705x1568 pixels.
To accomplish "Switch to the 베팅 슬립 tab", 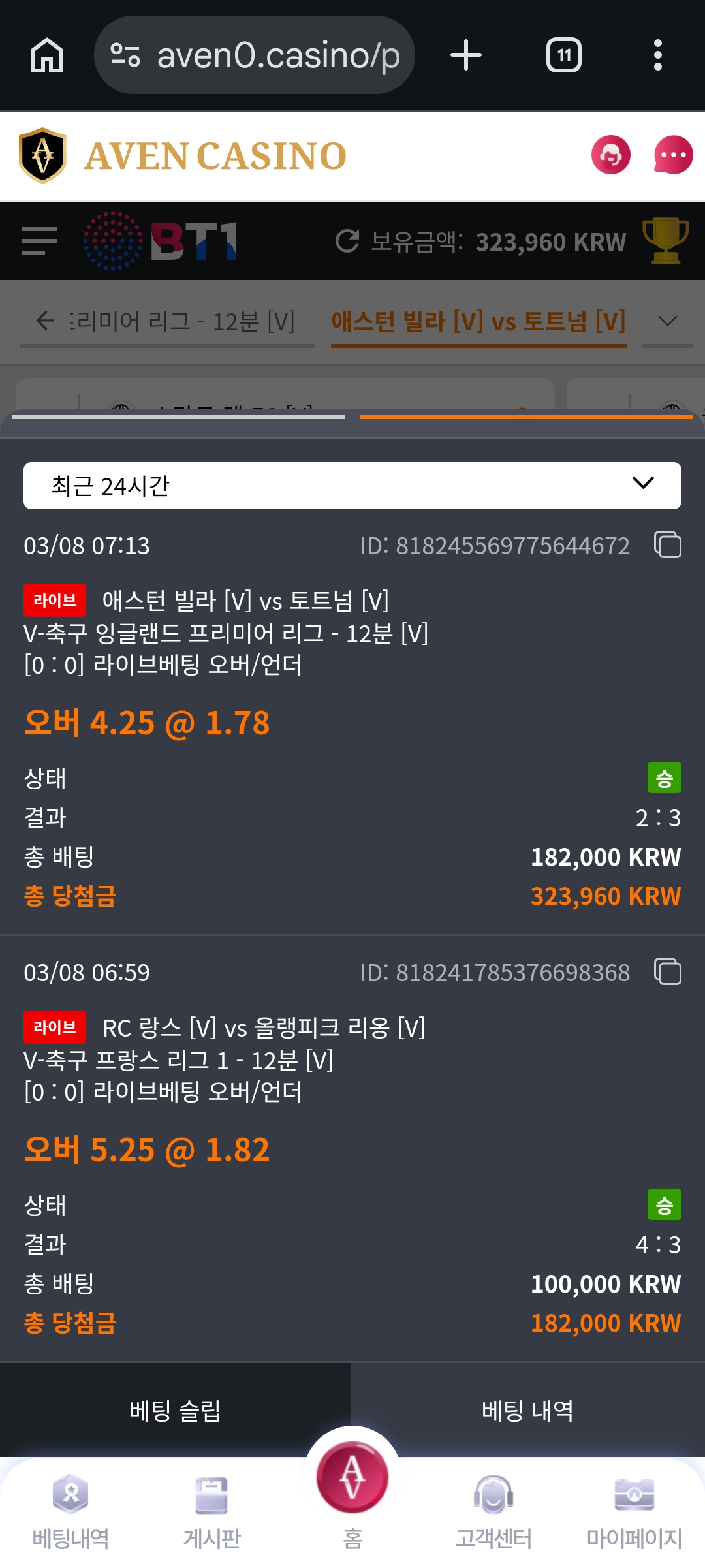I will (x=175, y=1410).
